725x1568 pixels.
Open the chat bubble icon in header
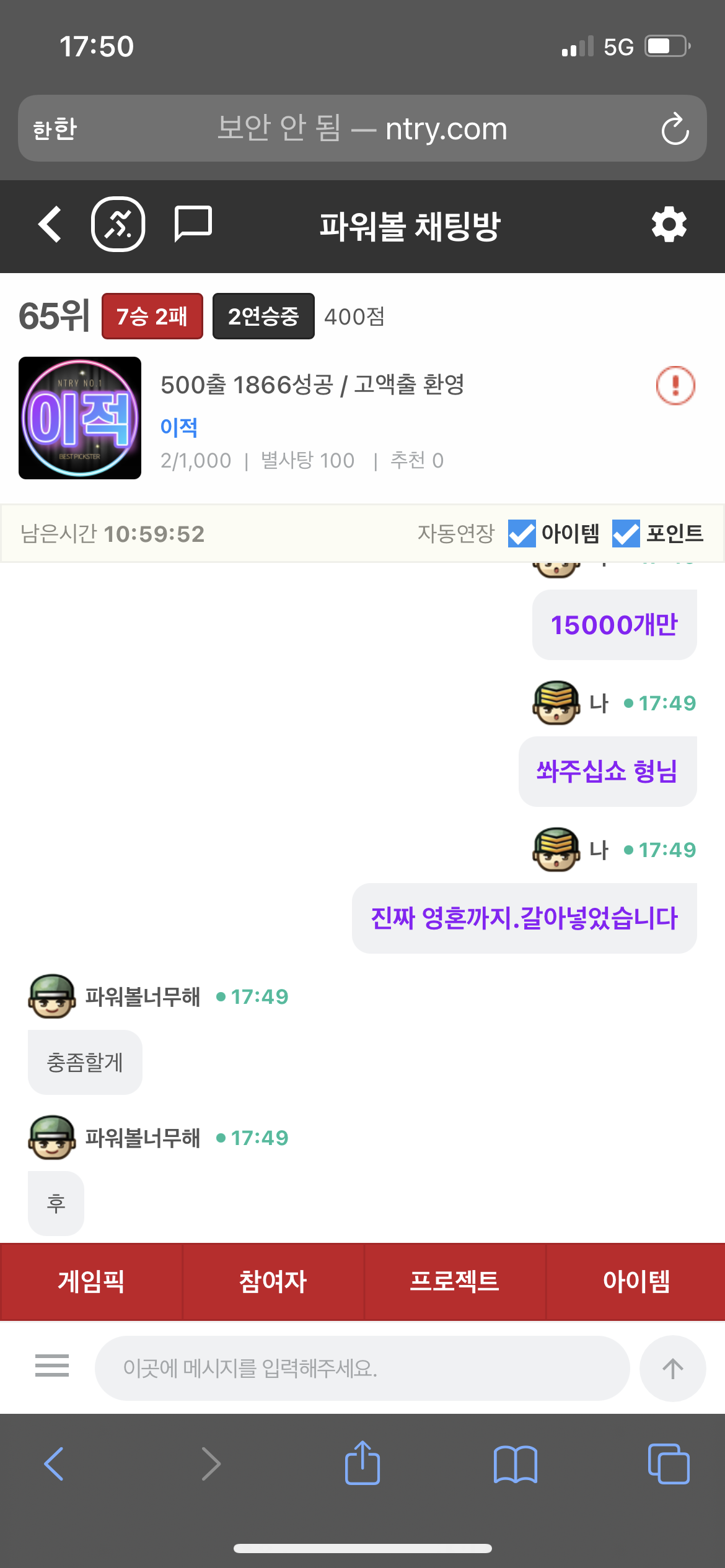(x=193, y=224)
